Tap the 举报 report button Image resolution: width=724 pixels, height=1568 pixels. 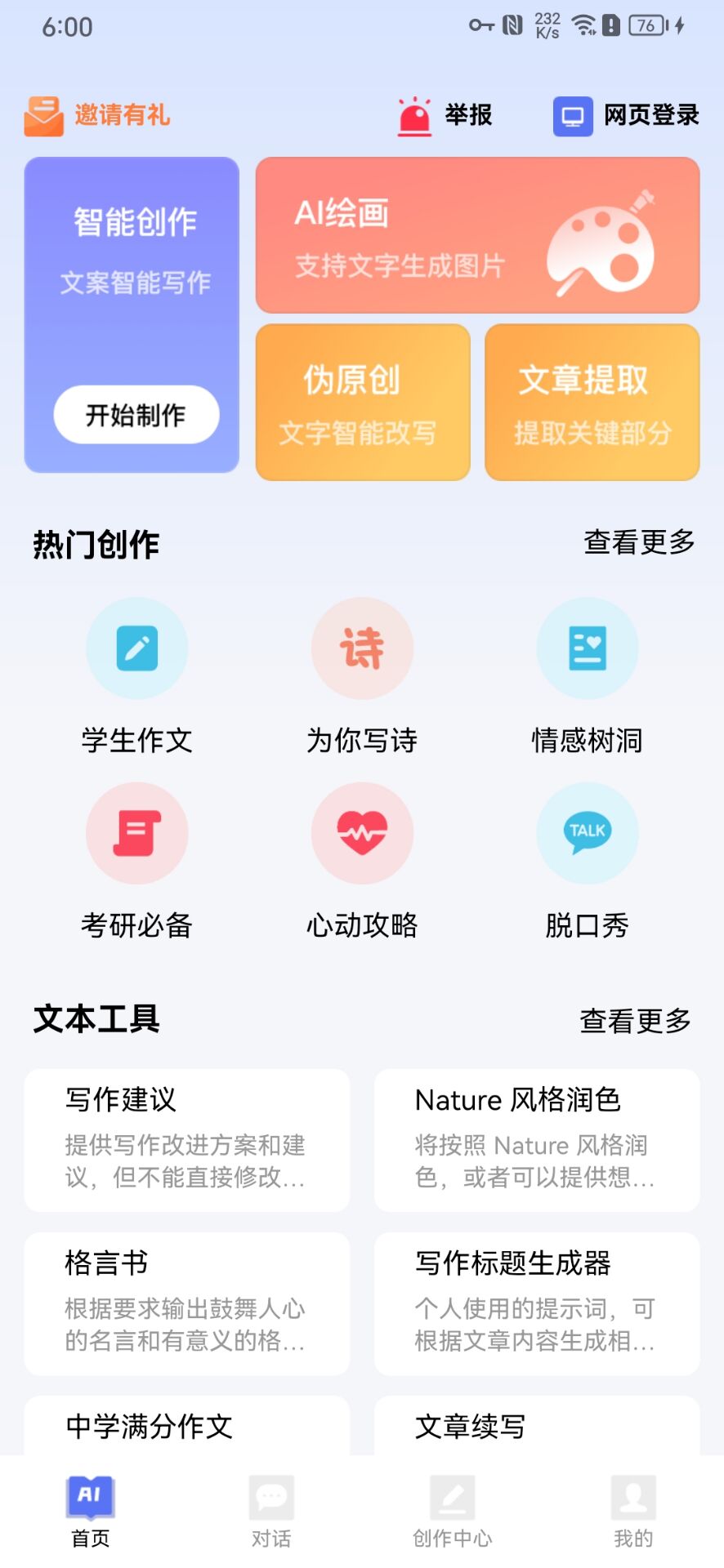point(445,115)
